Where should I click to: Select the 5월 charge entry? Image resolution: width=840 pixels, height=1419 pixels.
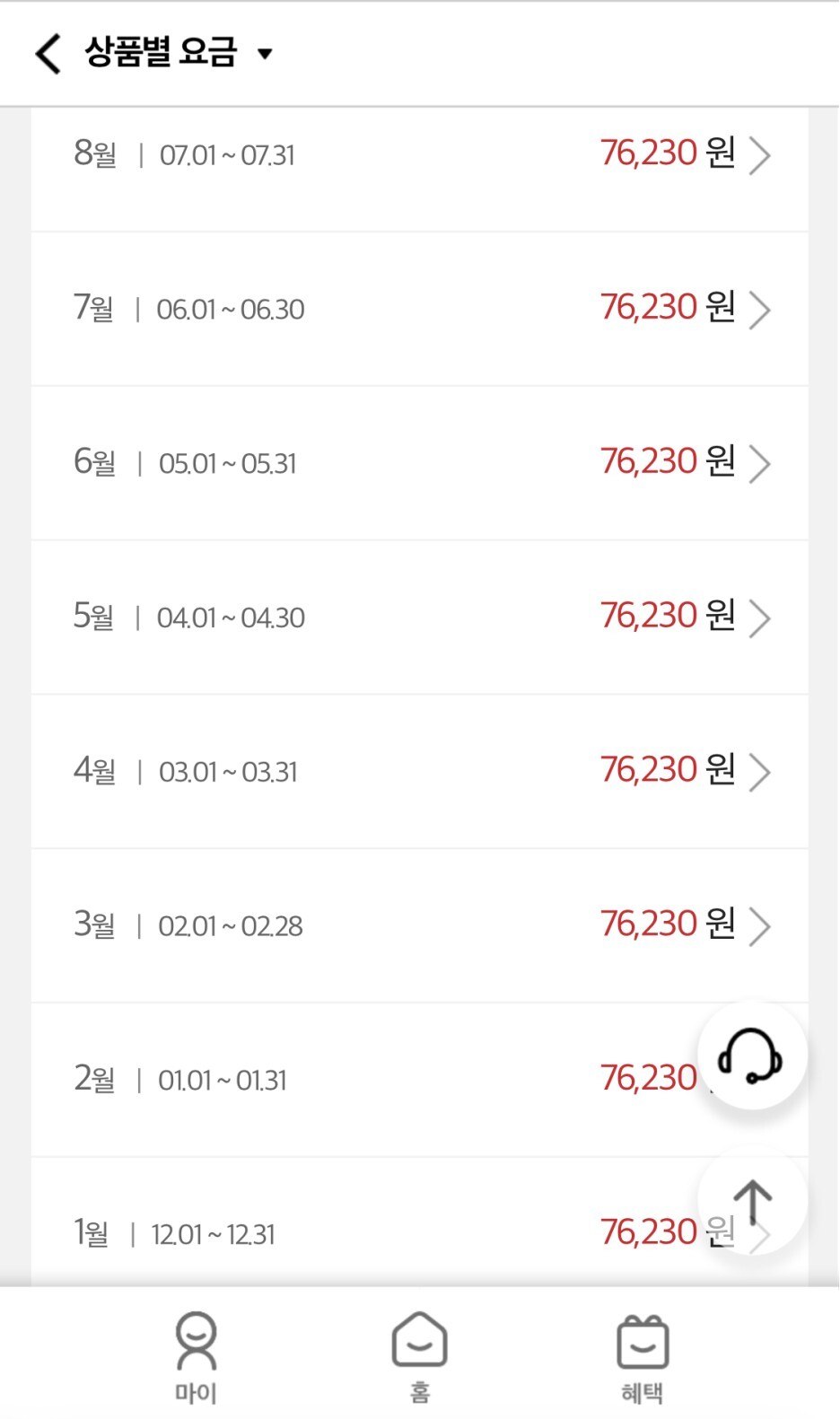pos(419,618)
